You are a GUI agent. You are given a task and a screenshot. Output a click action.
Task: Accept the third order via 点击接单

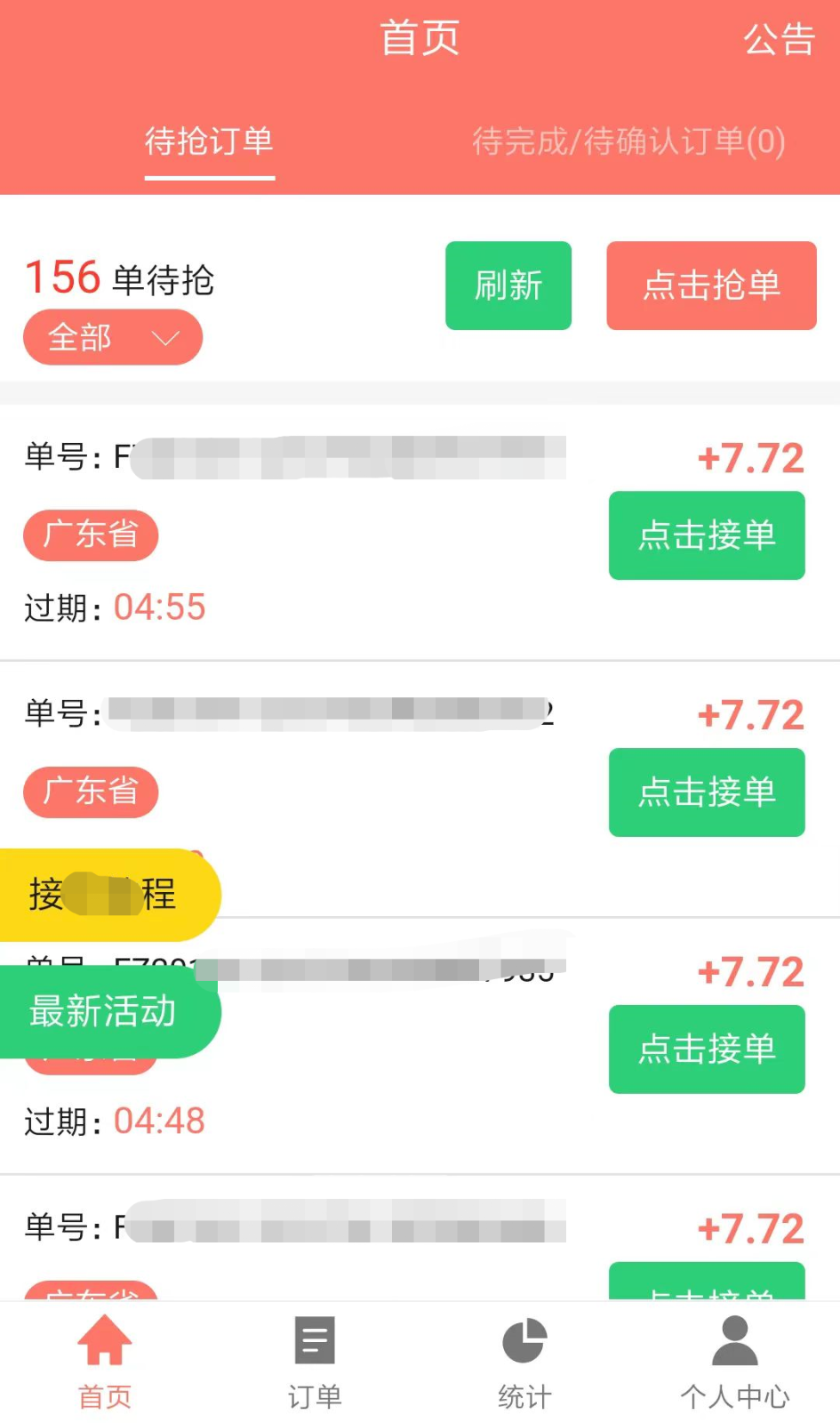point(706,1049)
